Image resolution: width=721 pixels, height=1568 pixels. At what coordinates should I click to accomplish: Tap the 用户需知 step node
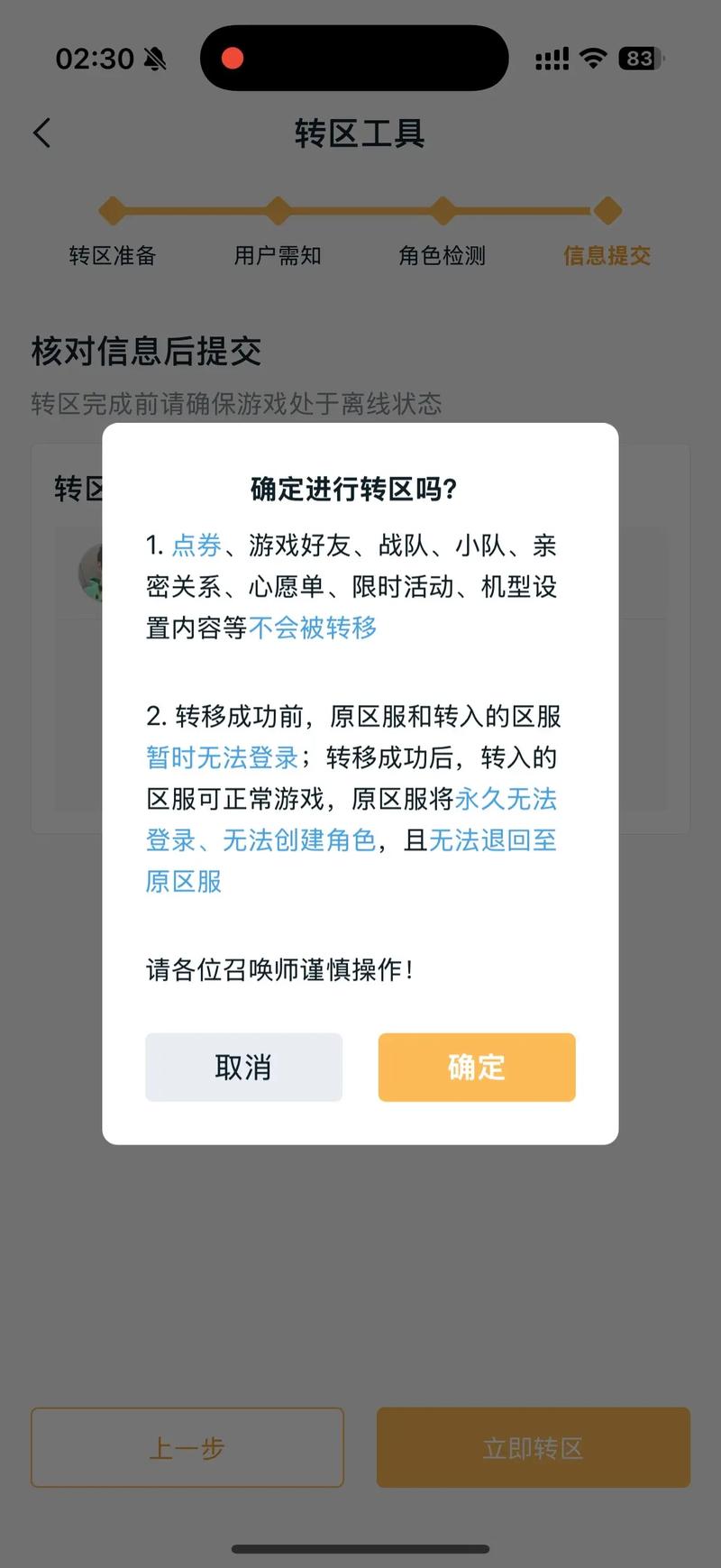pyautogui.click(x=277, y=211)
